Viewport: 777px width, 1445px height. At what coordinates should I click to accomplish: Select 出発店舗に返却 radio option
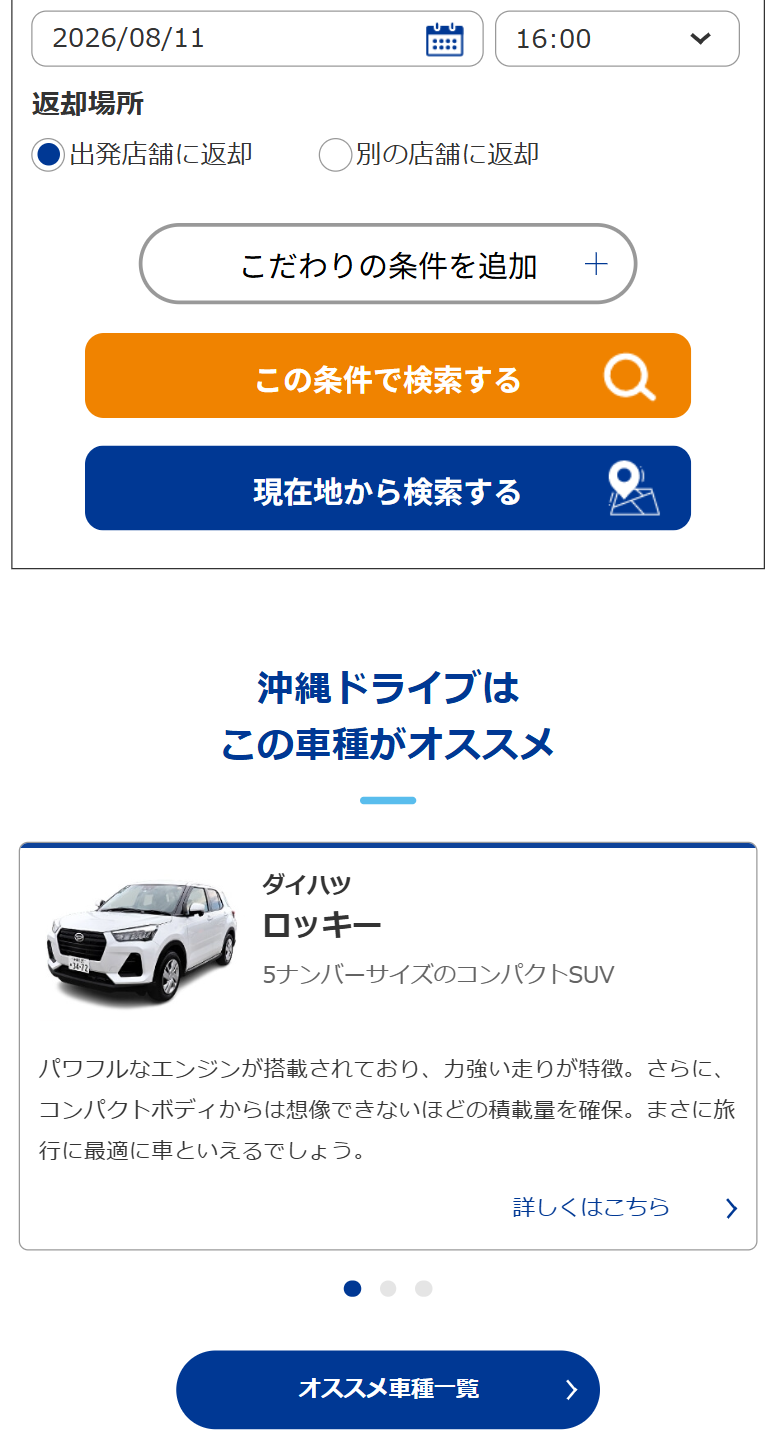pos(48,155)
